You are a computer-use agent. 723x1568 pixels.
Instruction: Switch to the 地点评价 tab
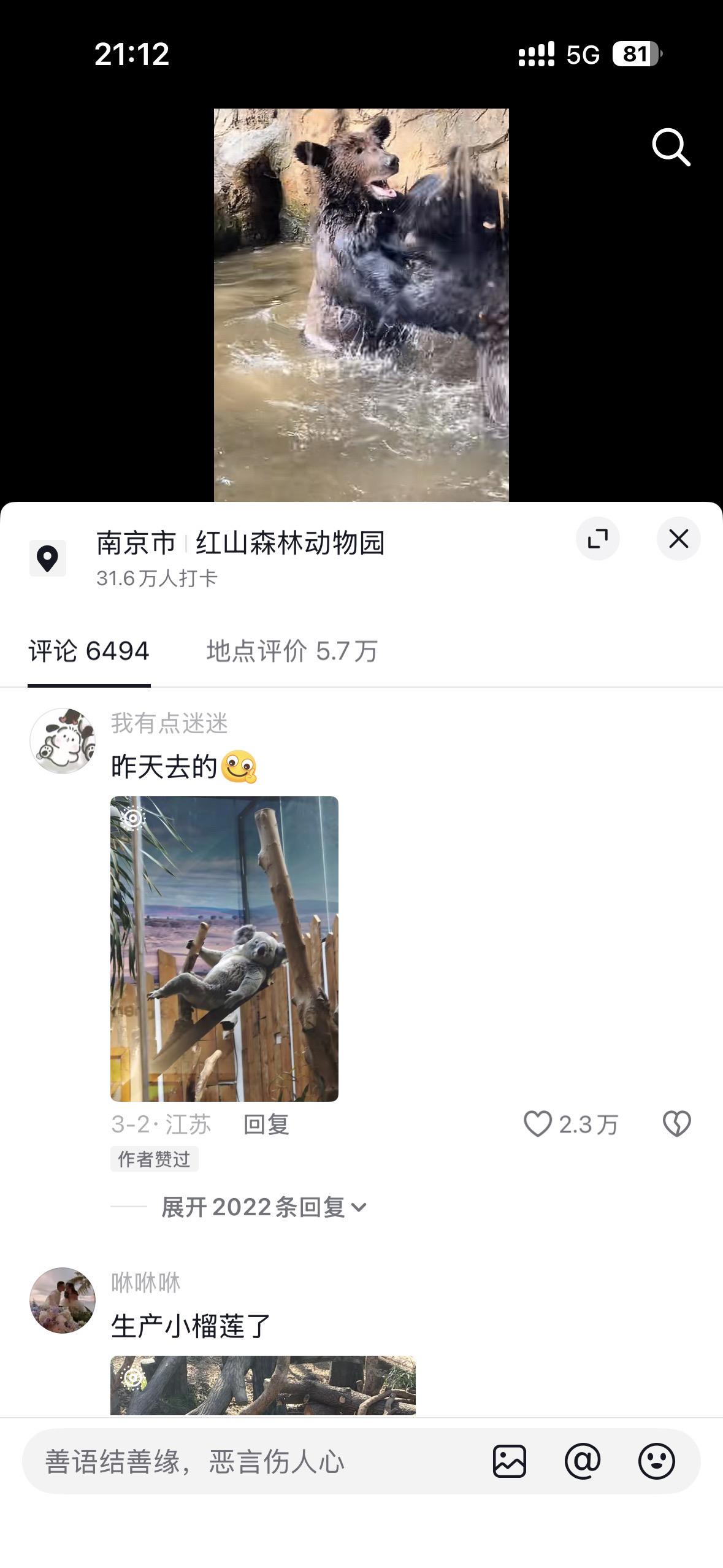pyautogui.click(x=293, y=653)
